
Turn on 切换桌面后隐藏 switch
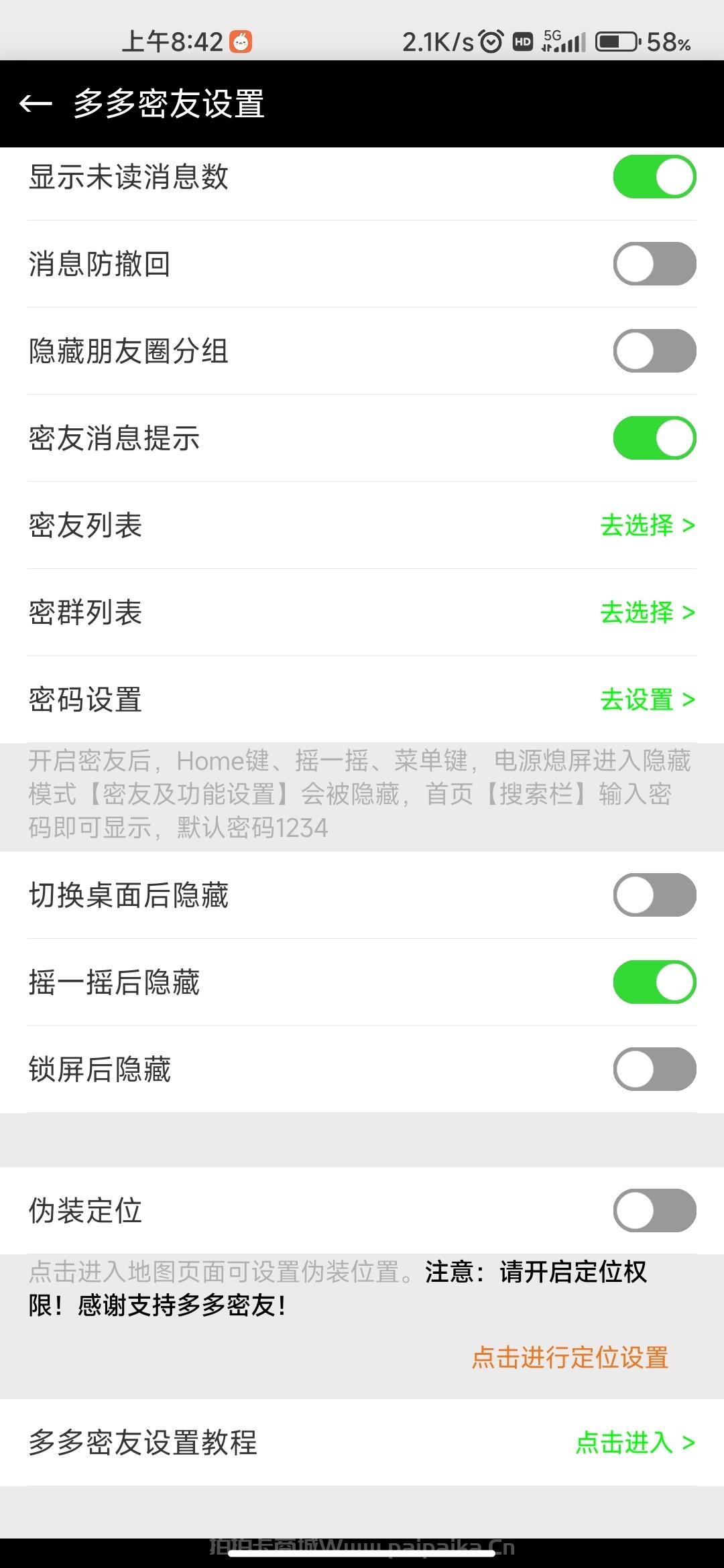[x=654, y=895]
